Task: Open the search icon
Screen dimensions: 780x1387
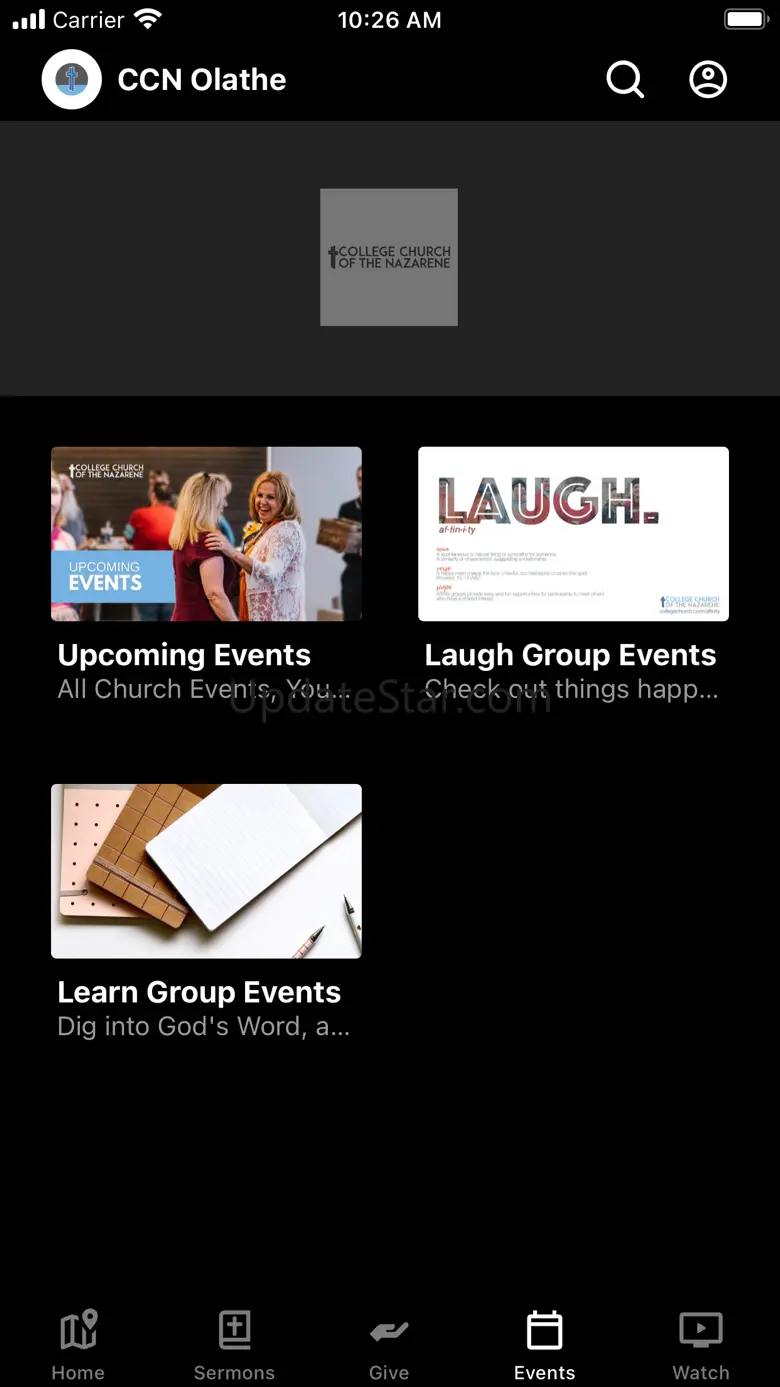Action: coord(625,80)
